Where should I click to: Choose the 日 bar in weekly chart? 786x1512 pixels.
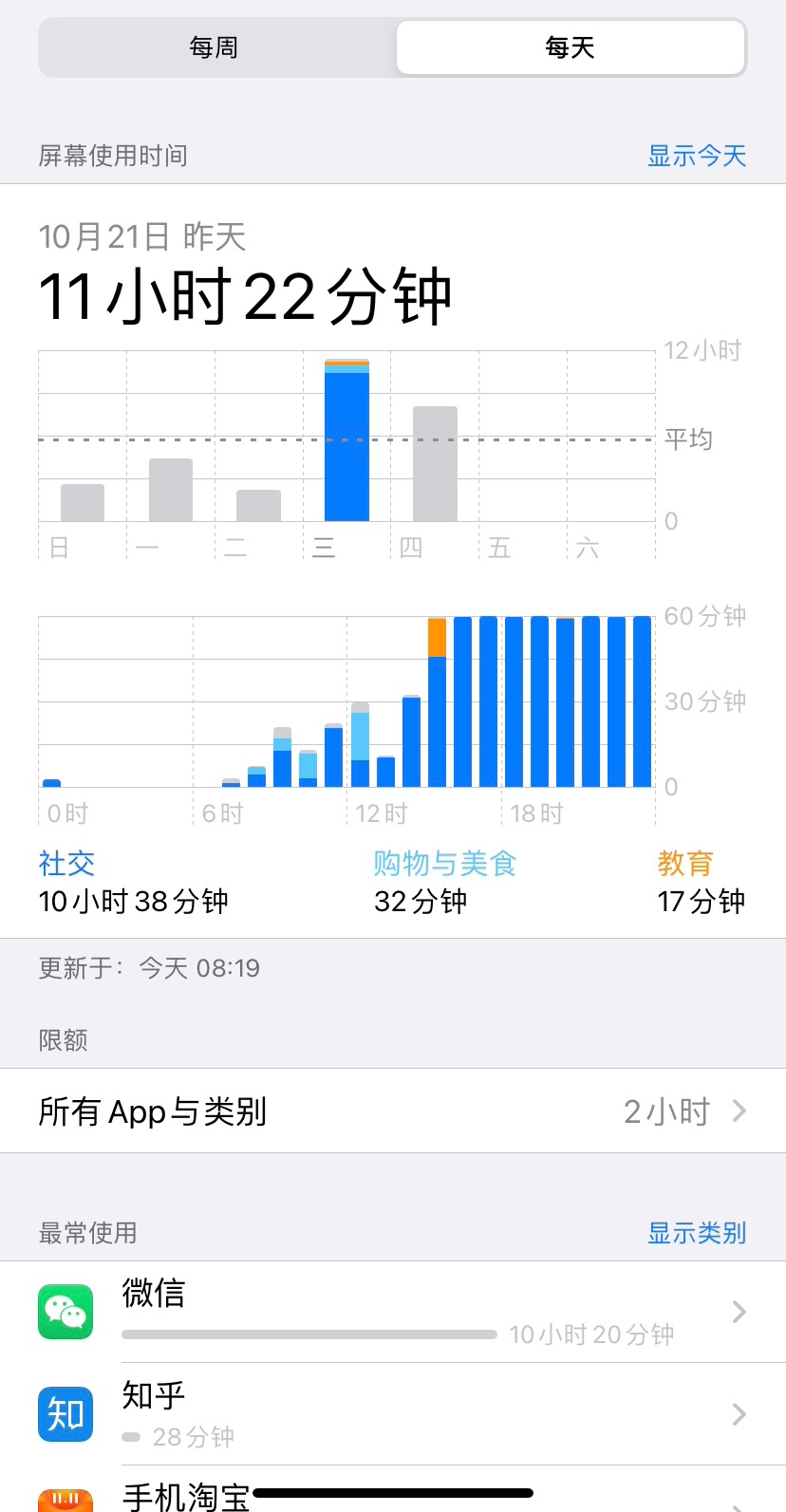click(83, 502)
